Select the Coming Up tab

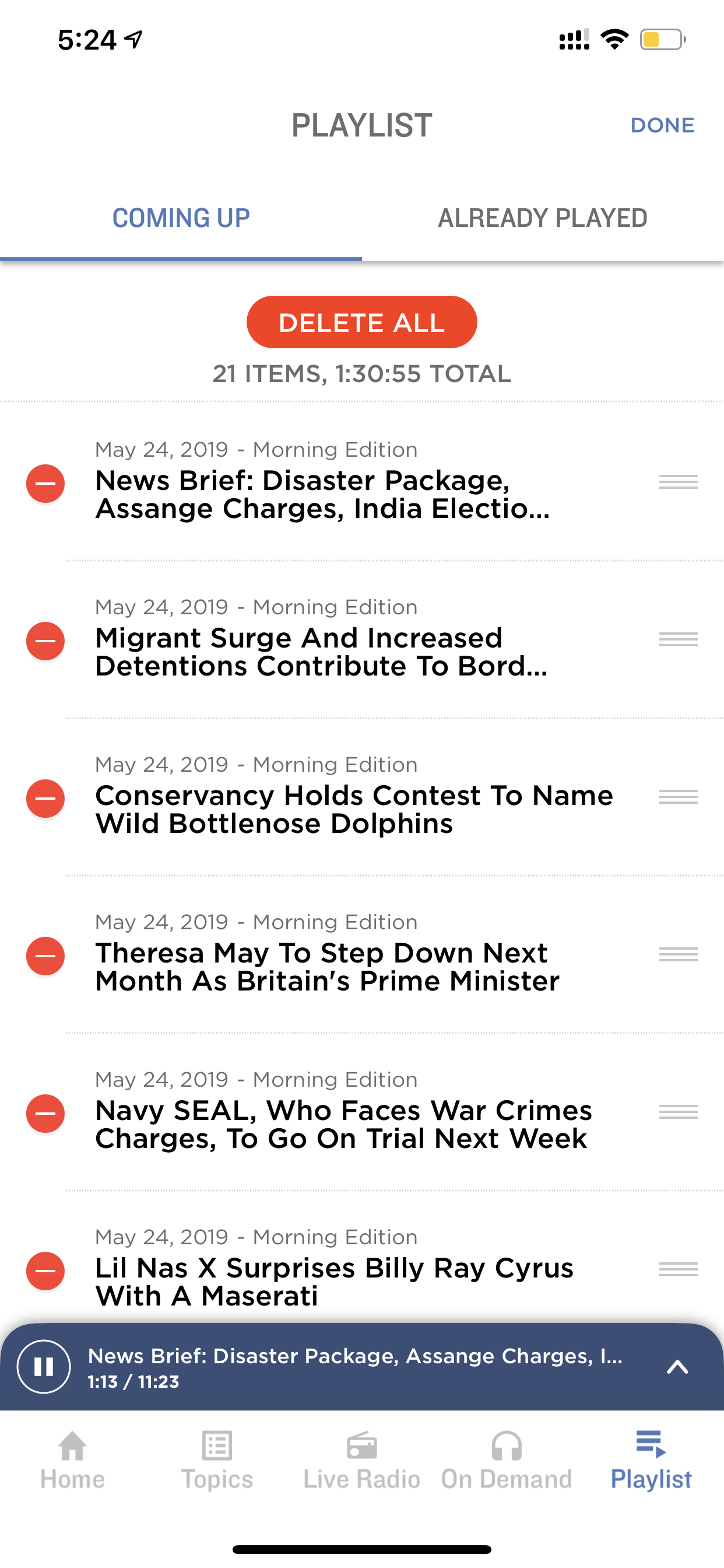pos(181,218)
